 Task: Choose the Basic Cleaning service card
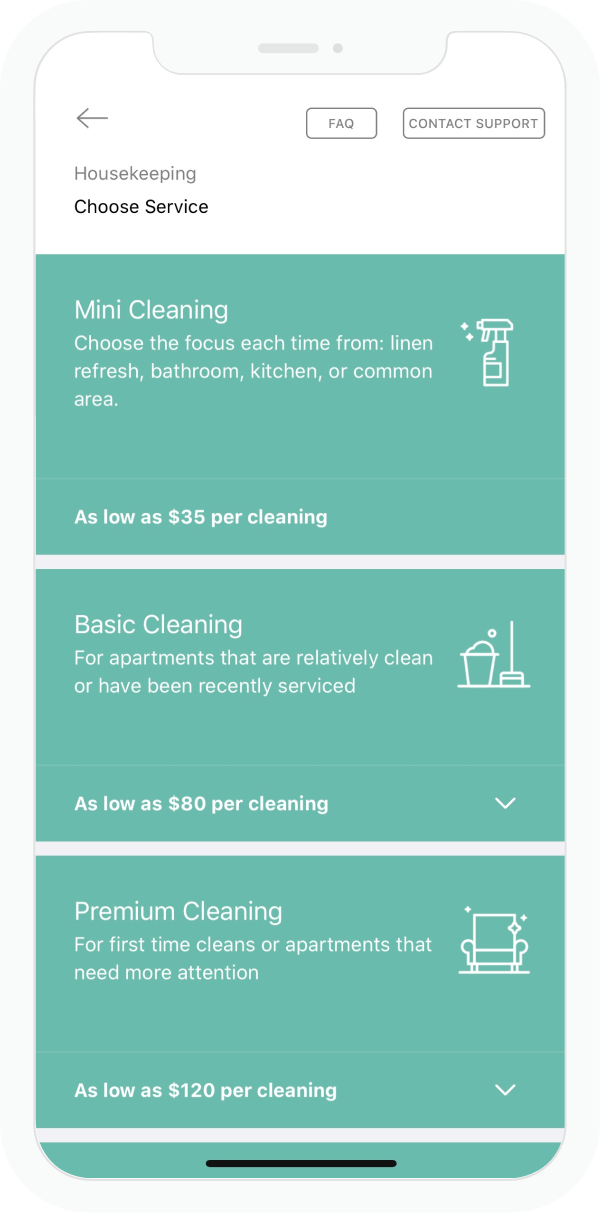tap(300, 705)
